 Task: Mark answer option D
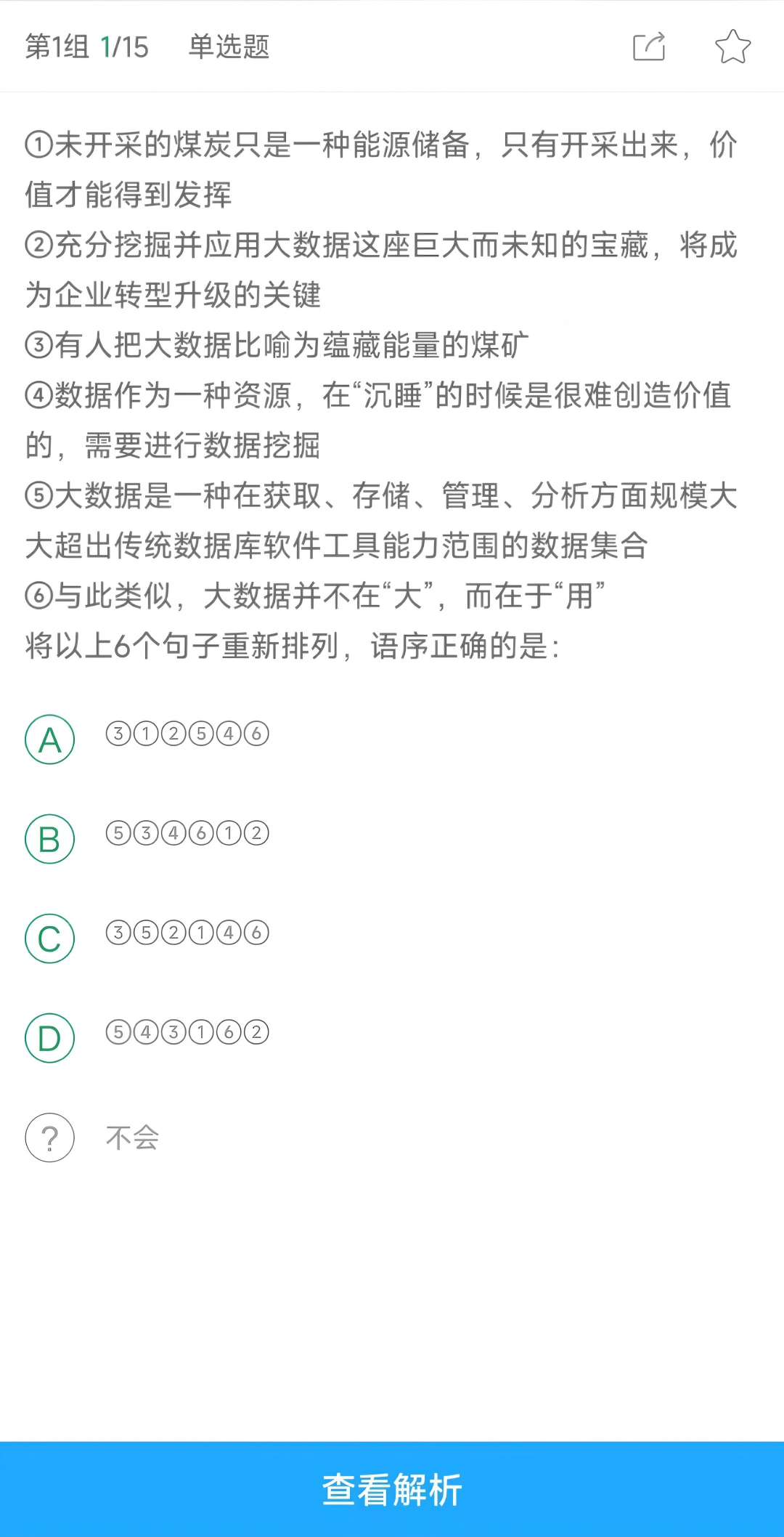[50, 1038]
